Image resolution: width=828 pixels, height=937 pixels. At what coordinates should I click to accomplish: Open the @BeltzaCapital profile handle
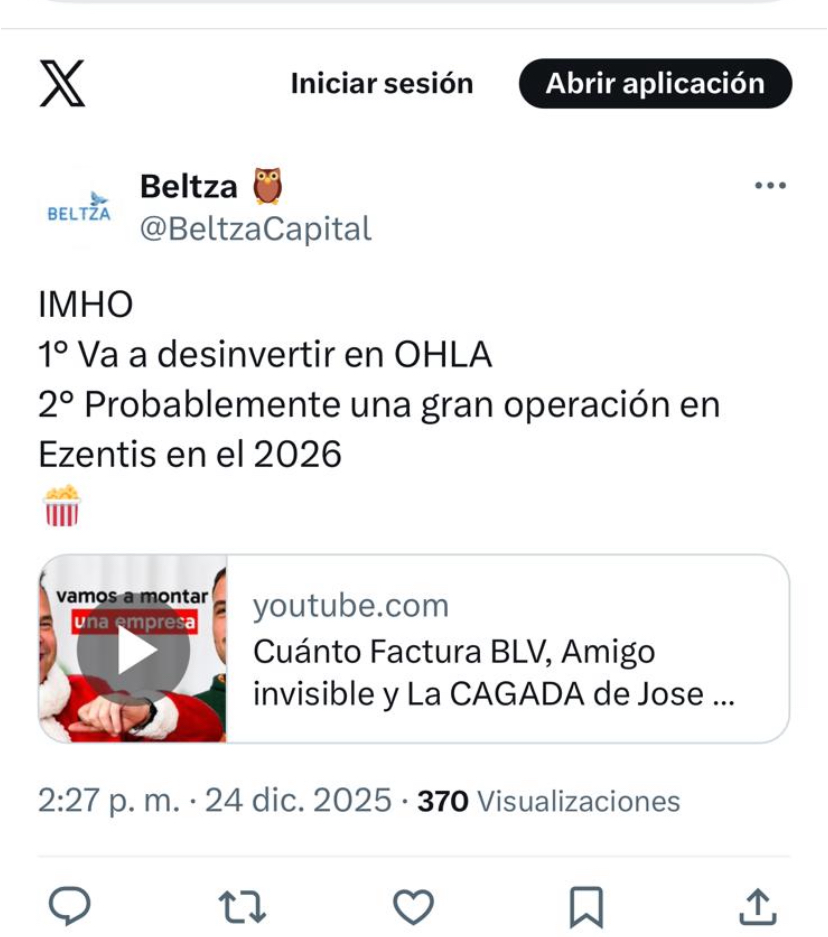[x=255, y=229]
